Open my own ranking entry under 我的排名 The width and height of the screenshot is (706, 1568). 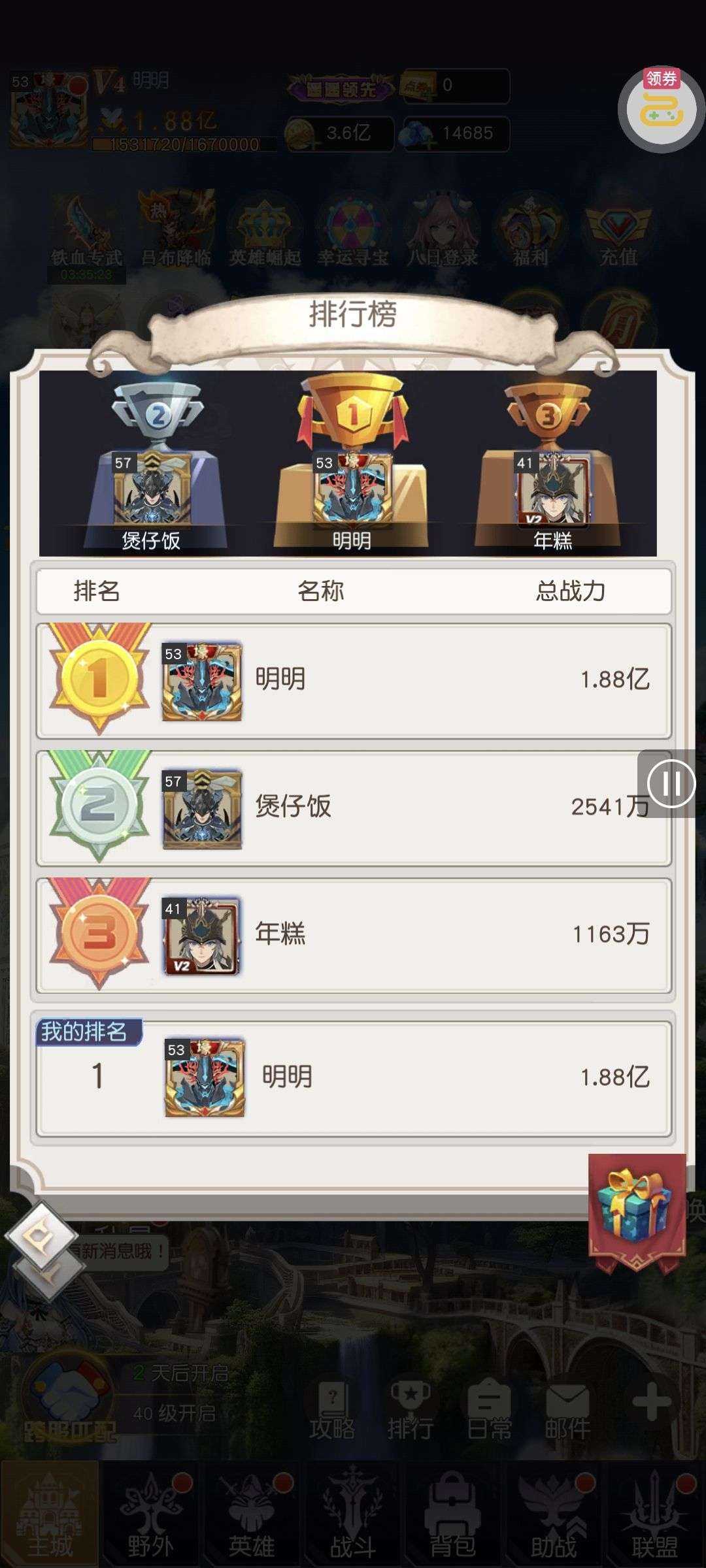[353, 1077]
